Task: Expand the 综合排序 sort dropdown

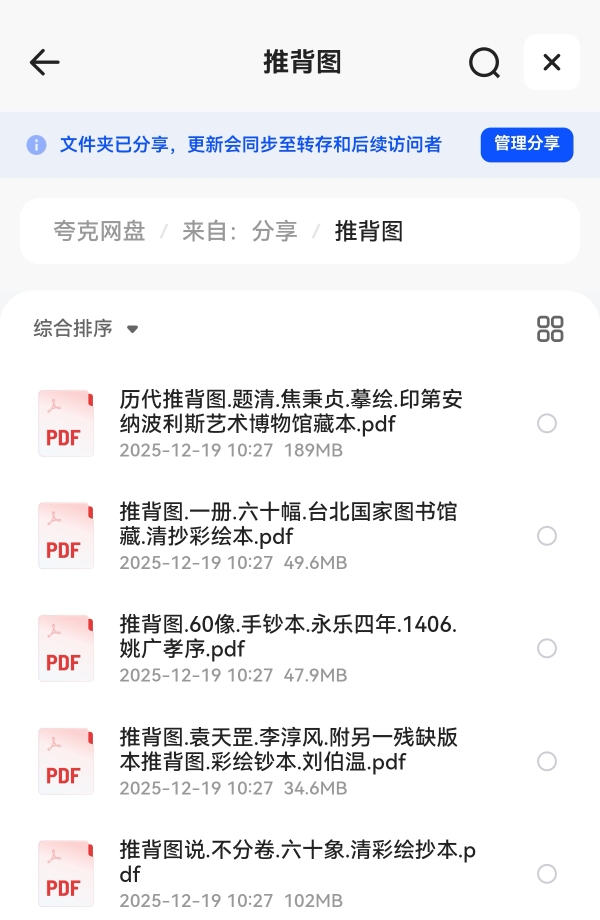Action: coord(85,329)
